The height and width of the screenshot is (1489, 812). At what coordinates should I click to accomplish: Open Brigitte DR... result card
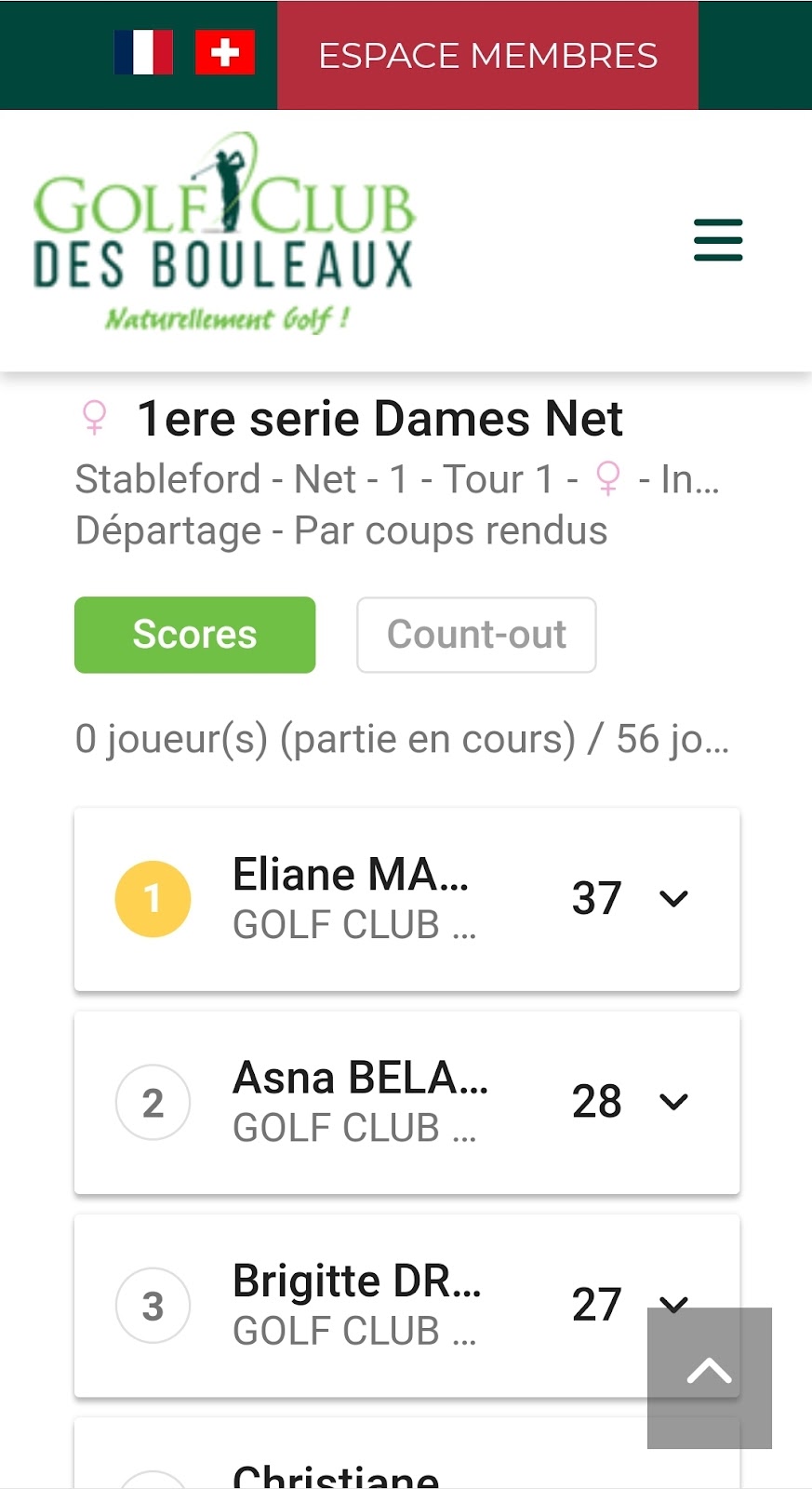click(372, 1305)
